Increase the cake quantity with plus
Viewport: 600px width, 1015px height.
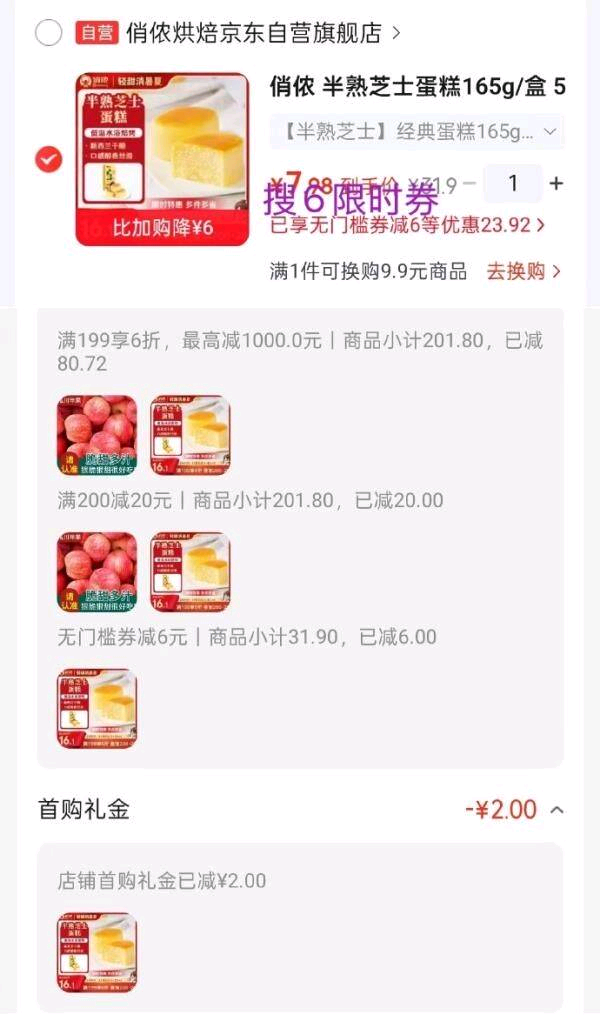[556, 184]
